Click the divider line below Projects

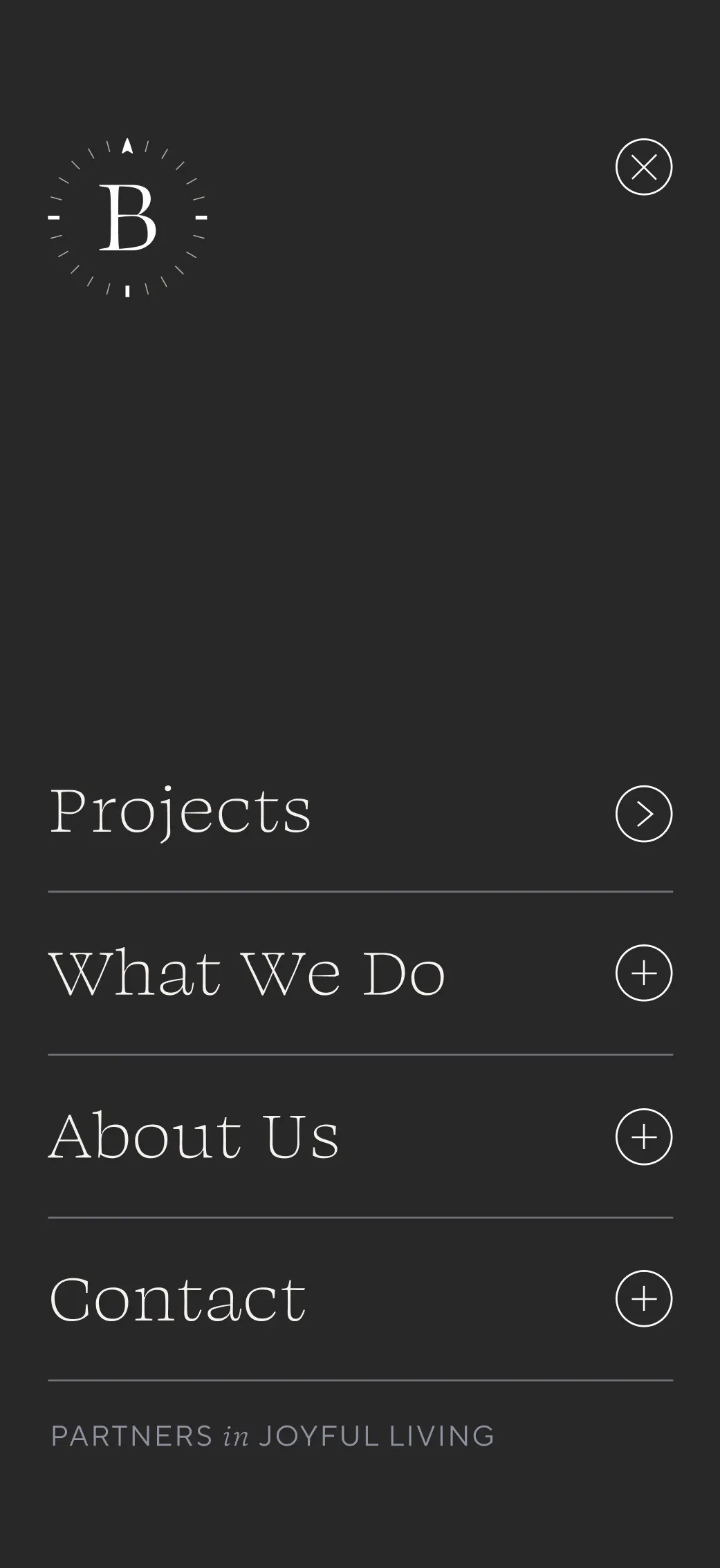click(360, 893)
